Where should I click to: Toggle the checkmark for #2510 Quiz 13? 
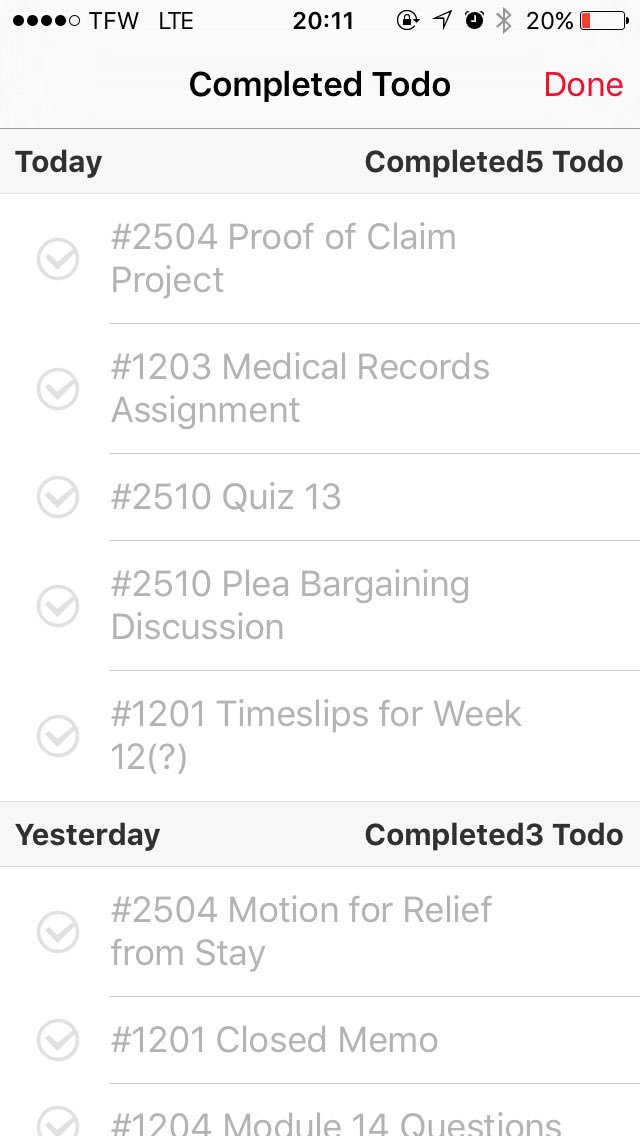58,497
